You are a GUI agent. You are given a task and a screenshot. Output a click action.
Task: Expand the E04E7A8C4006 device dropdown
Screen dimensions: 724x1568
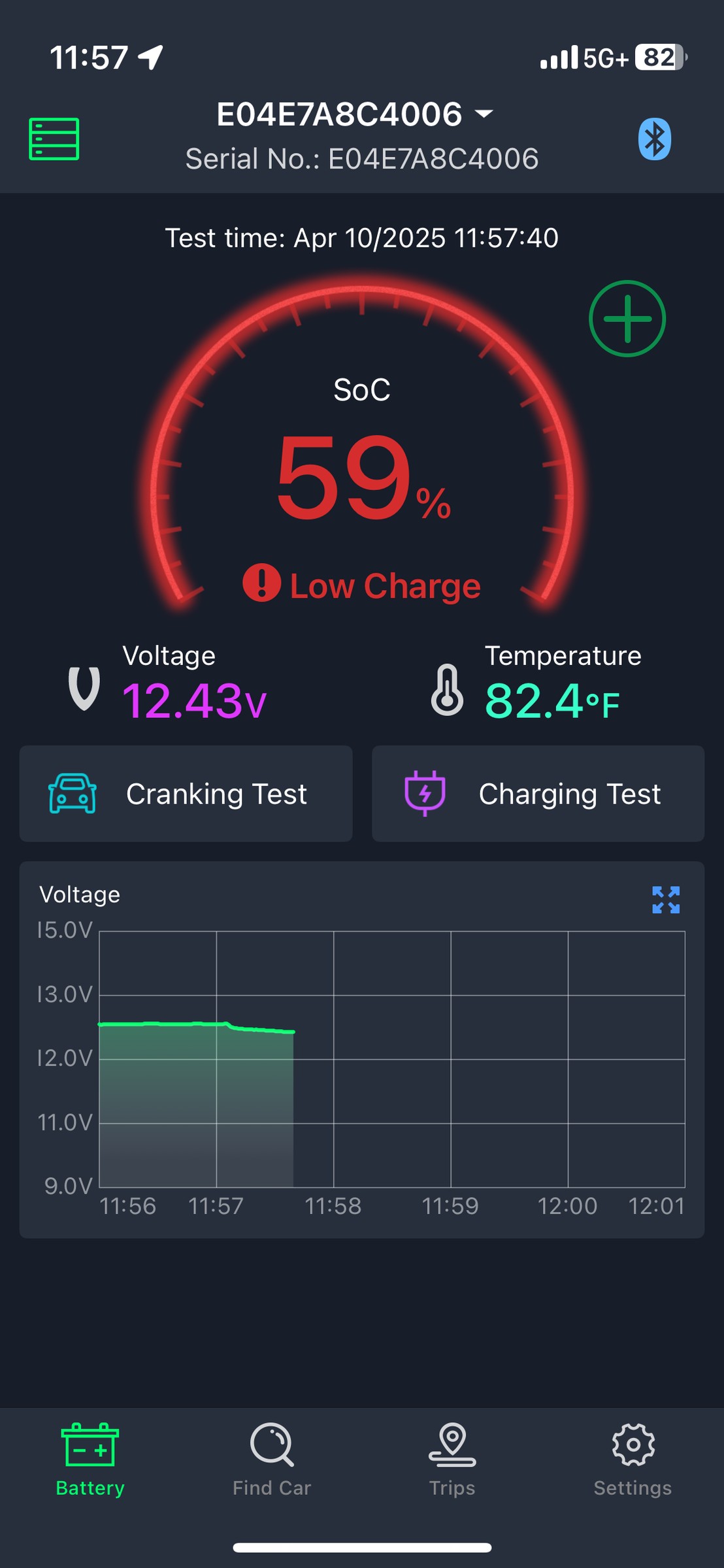[355, 114]
